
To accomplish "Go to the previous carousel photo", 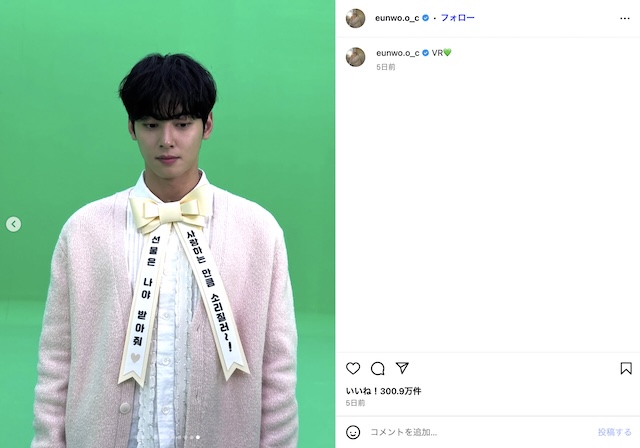I will (x=13, y=224).
